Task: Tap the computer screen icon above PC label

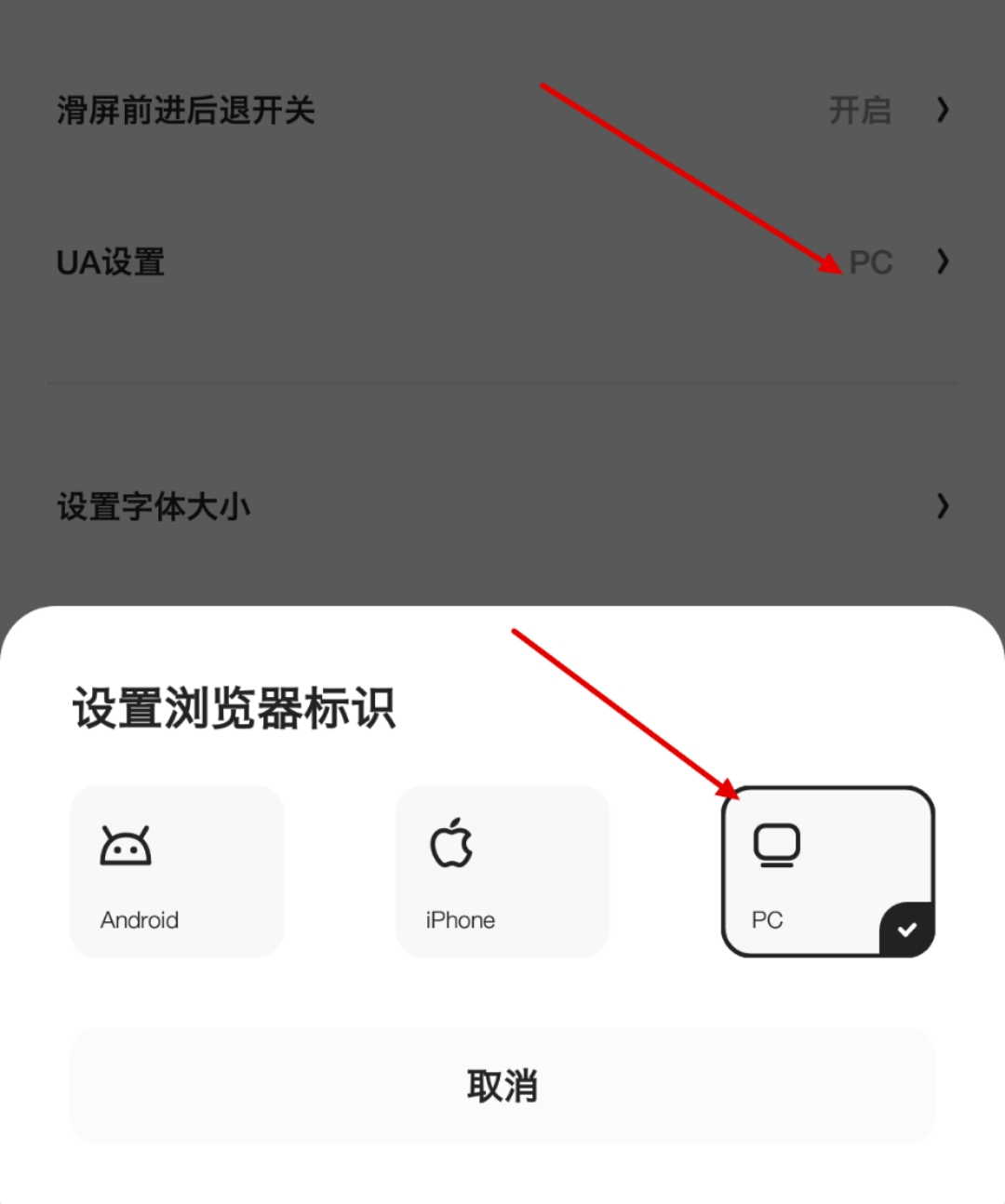Action: pos(778,845)
